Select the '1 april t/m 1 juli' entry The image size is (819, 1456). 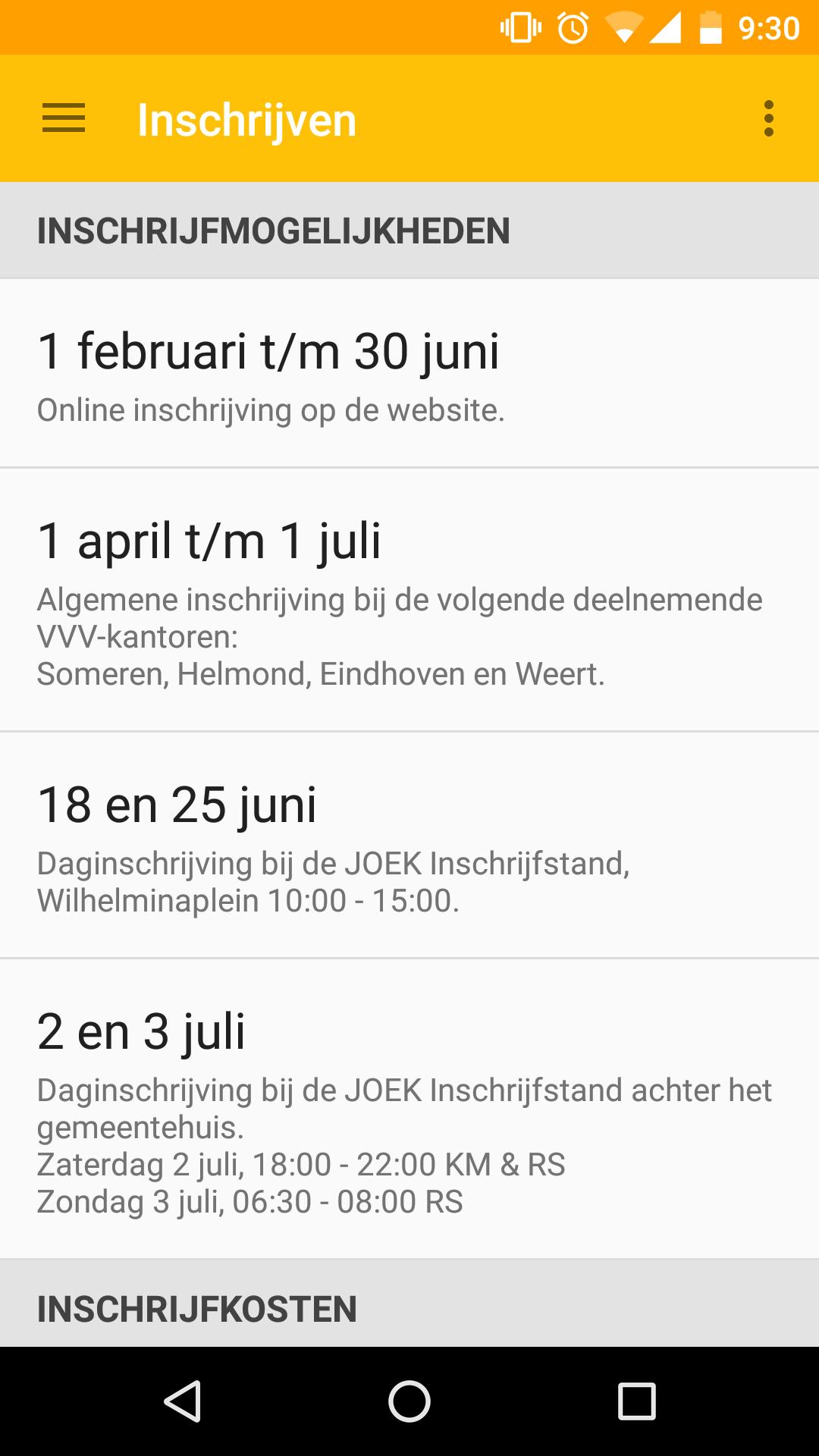[x=409, y=599]
